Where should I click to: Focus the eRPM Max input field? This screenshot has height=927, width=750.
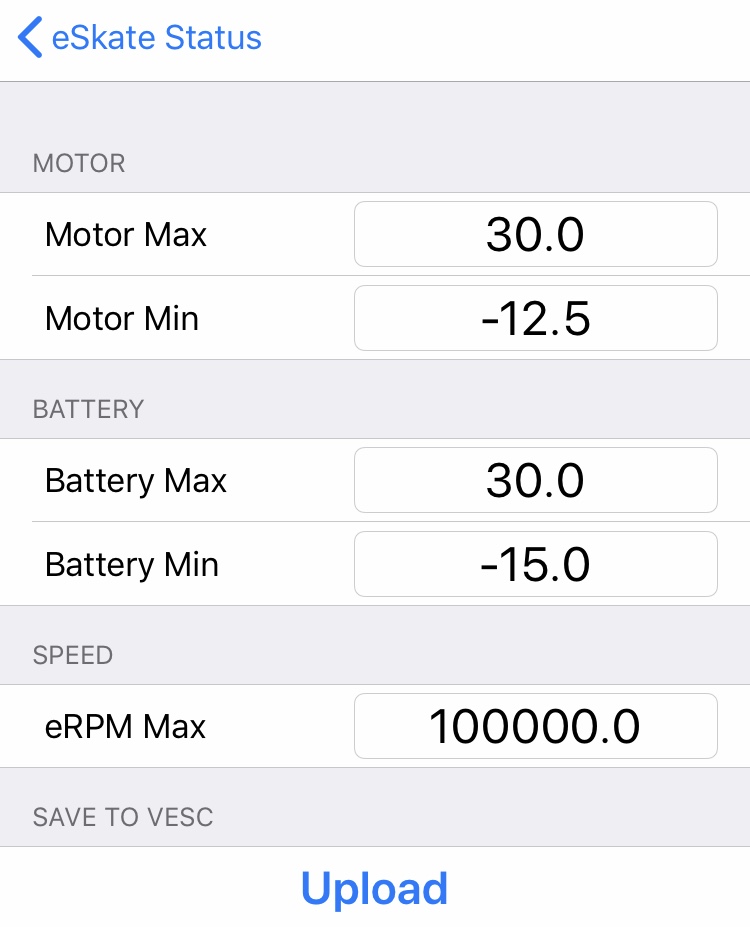click(535, 727)
